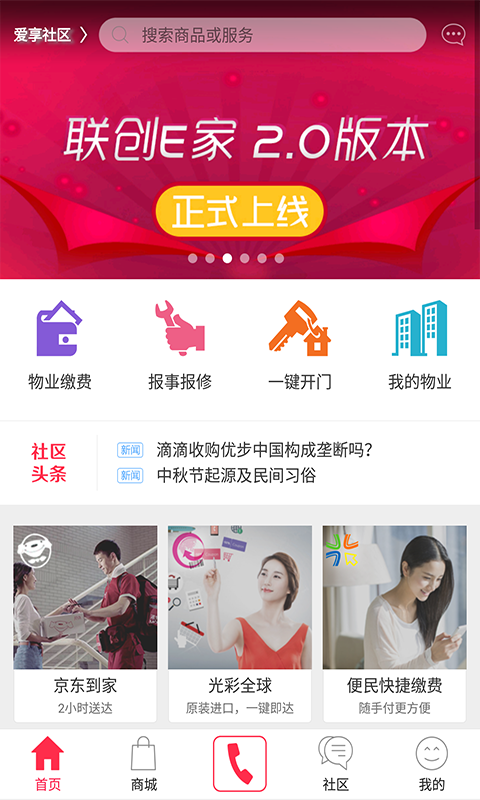480x800 pixels.
Task: Open the 京东到家 card
Action: 85,623
